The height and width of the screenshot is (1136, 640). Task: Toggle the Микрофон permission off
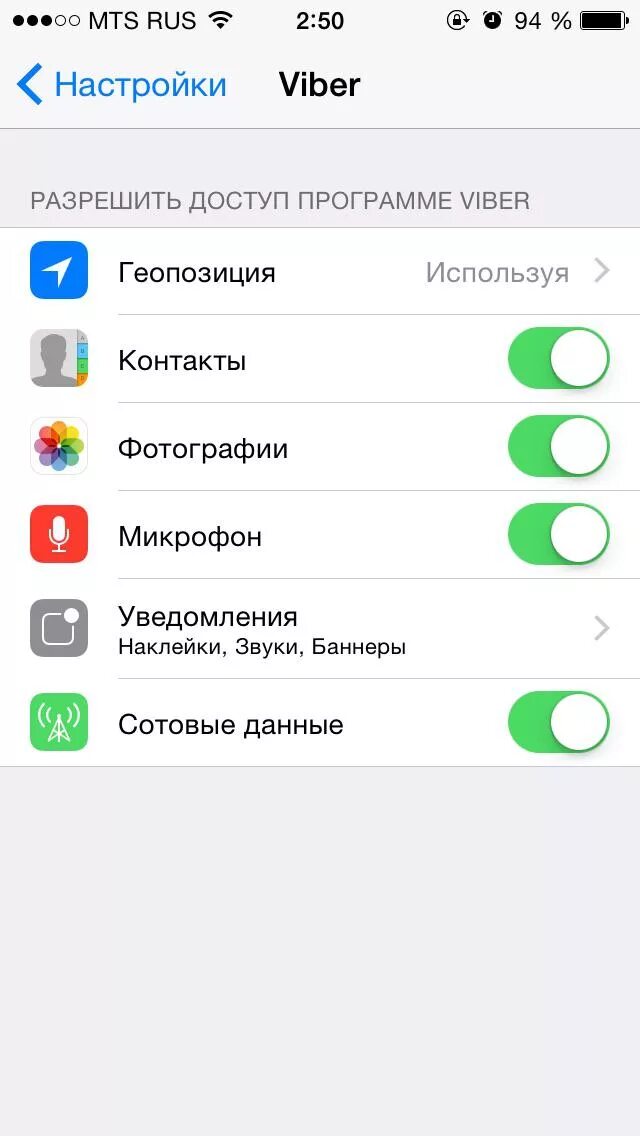558,535
